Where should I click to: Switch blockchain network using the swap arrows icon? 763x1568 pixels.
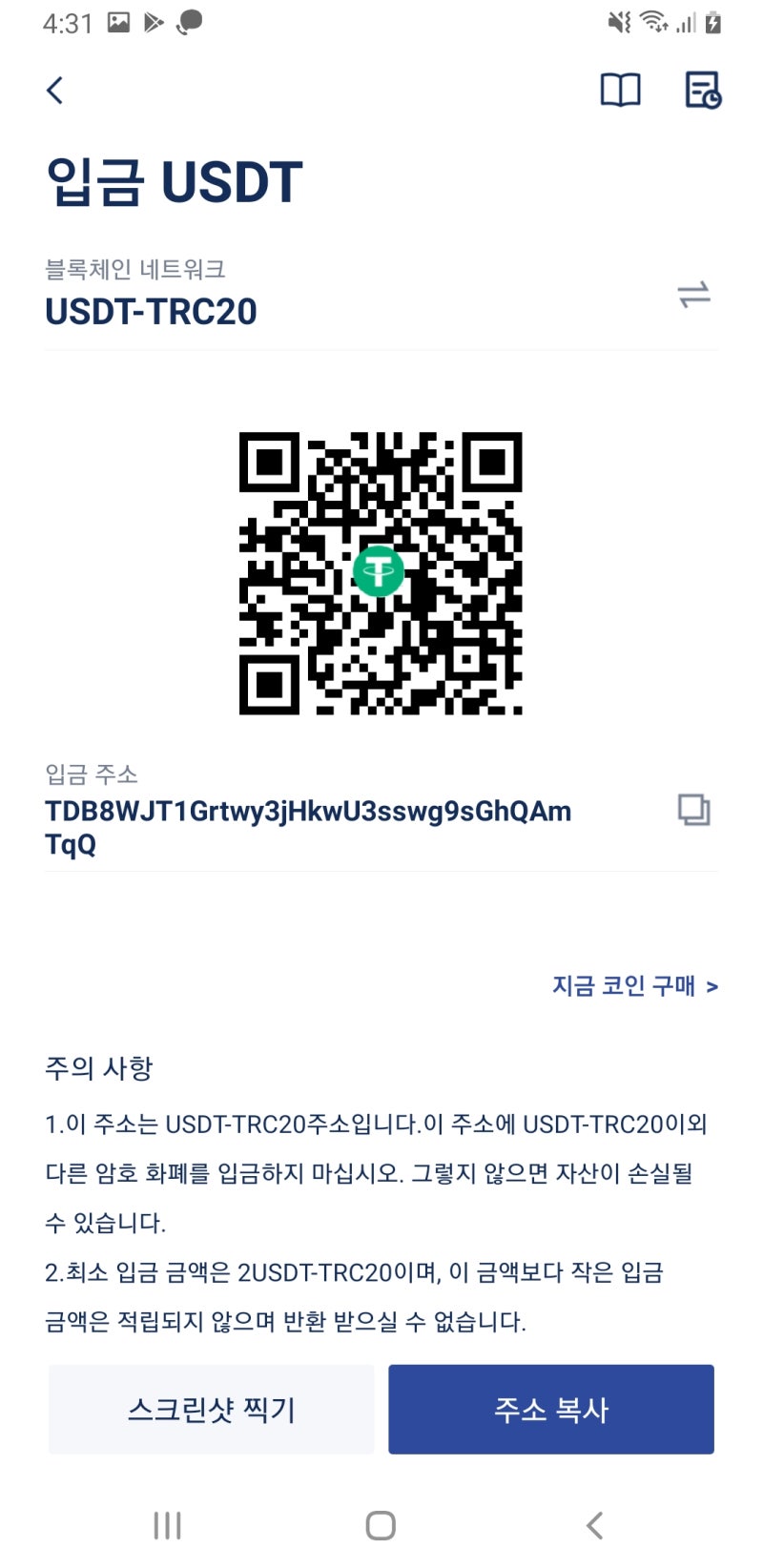696,296
